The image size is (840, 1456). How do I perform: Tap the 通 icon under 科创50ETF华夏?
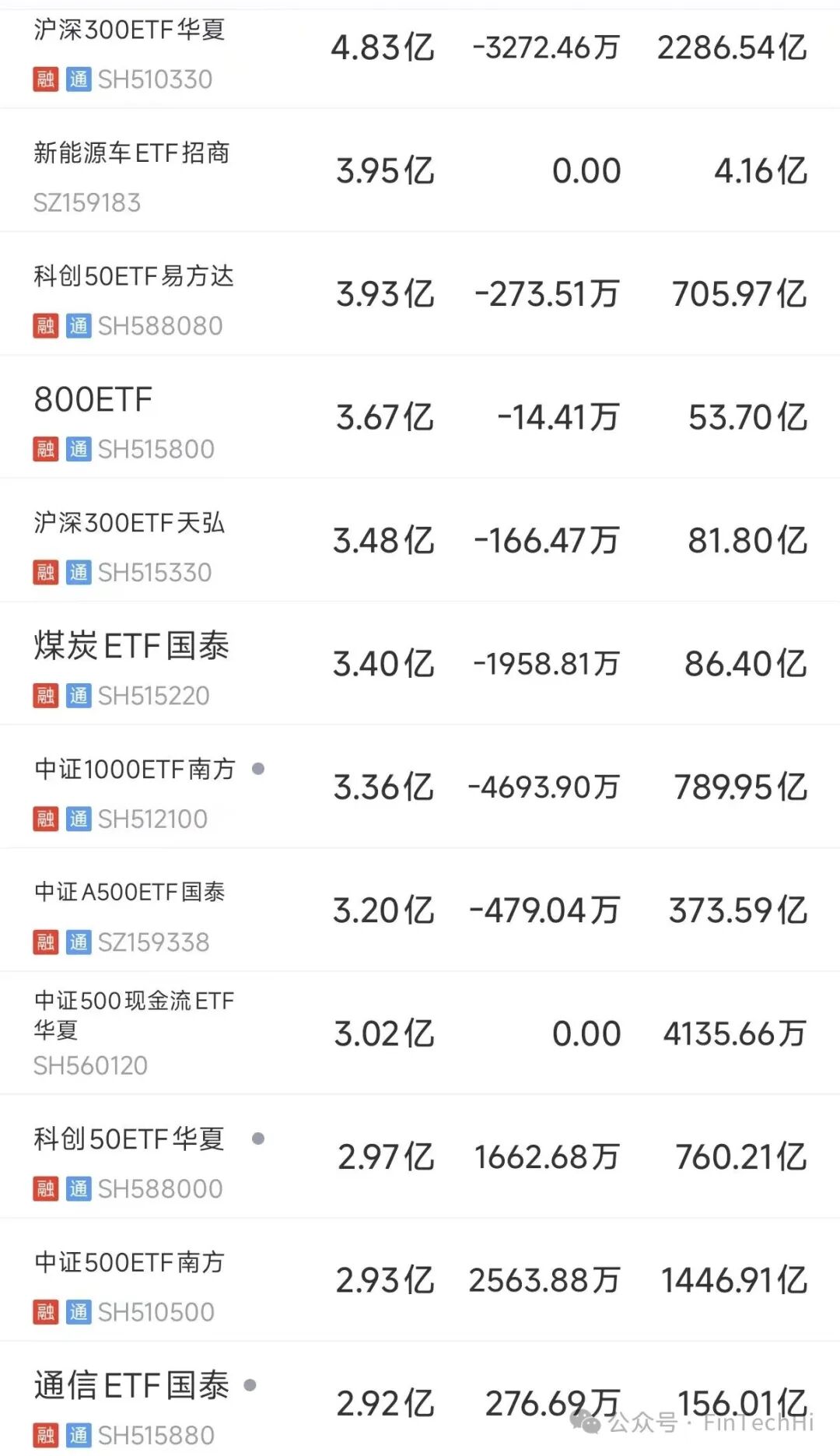point(78,1189)
